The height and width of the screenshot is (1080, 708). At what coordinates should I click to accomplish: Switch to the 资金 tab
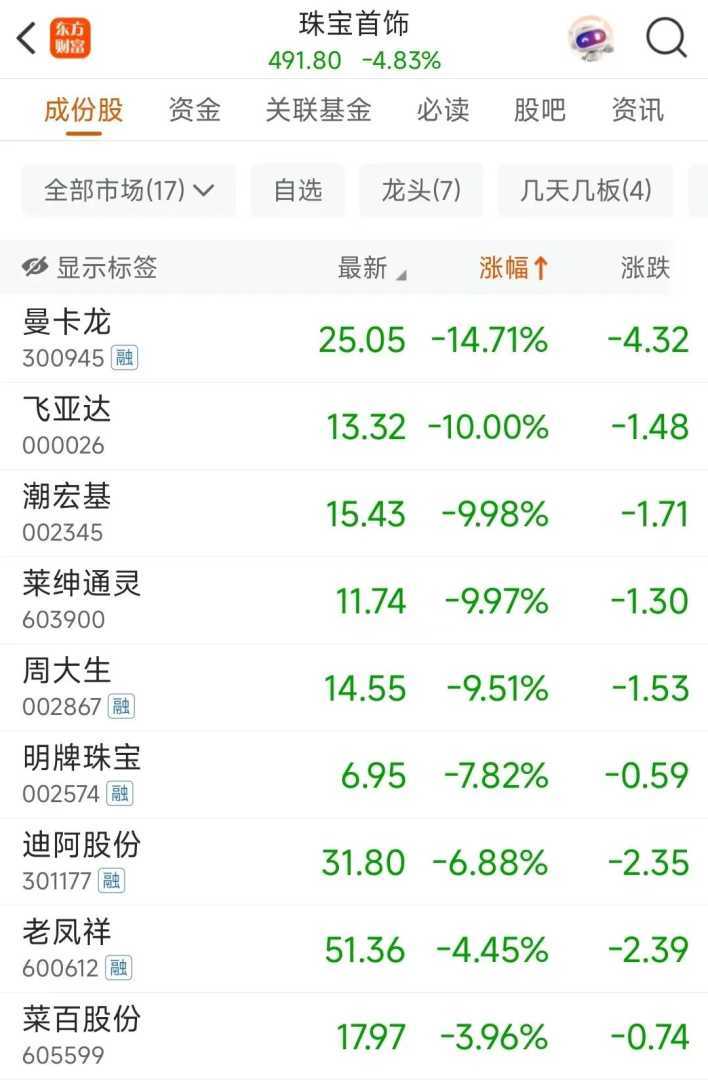click(x=194, y=109)
